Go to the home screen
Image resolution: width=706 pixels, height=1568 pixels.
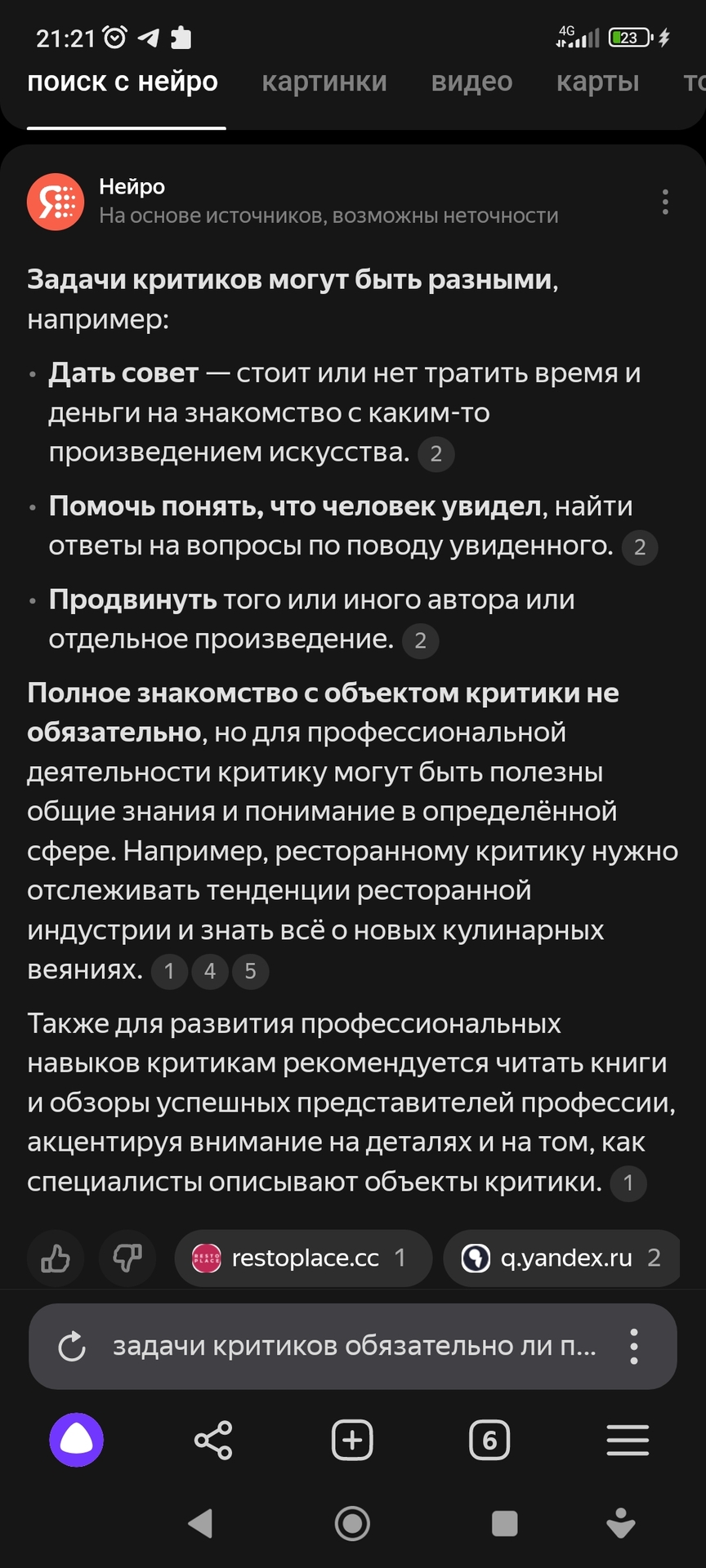(352, 1524)
